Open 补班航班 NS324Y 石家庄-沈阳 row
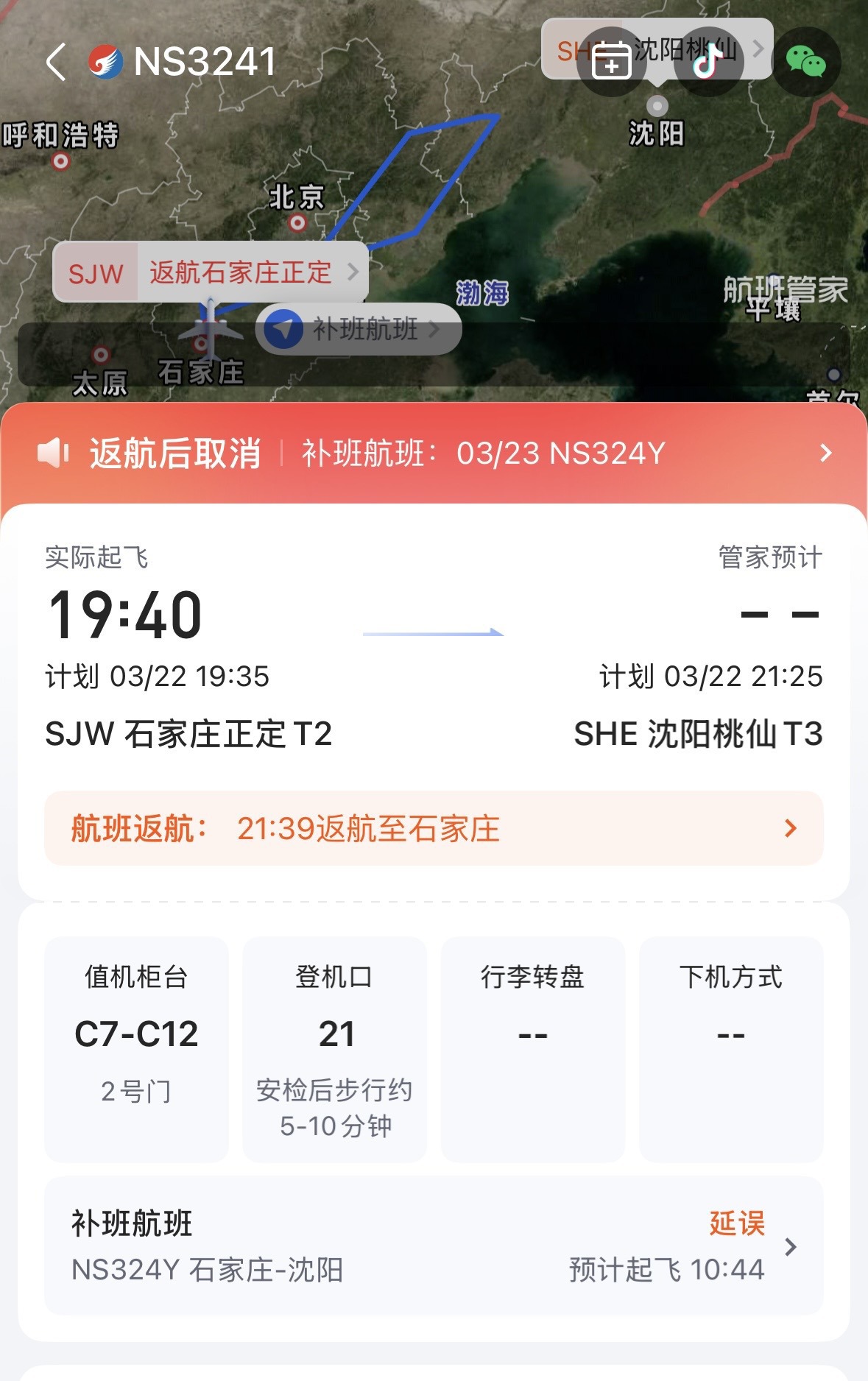868x1381 pixels. point(434,1246)
